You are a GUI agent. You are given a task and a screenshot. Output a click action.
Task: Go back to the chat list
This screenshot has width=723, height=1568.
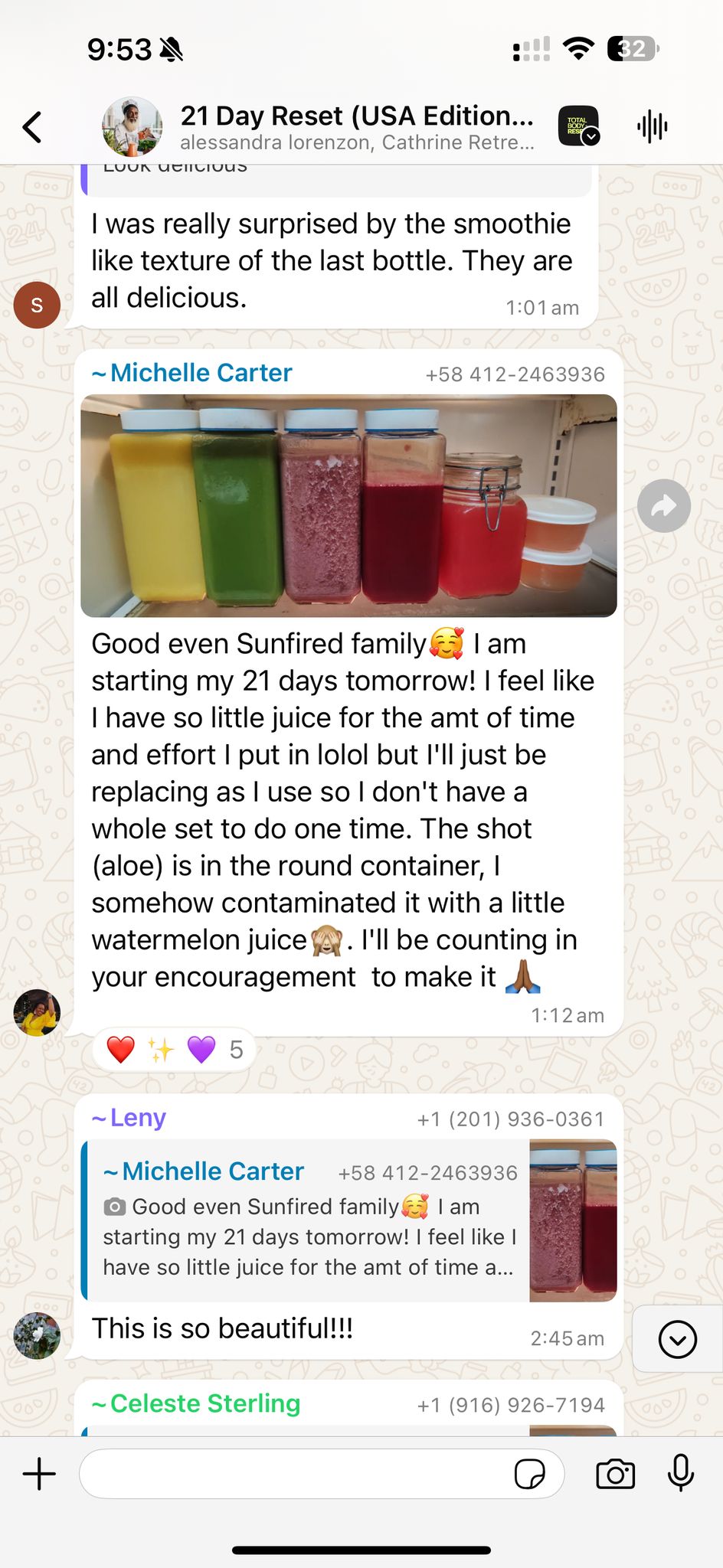[32, 127]
